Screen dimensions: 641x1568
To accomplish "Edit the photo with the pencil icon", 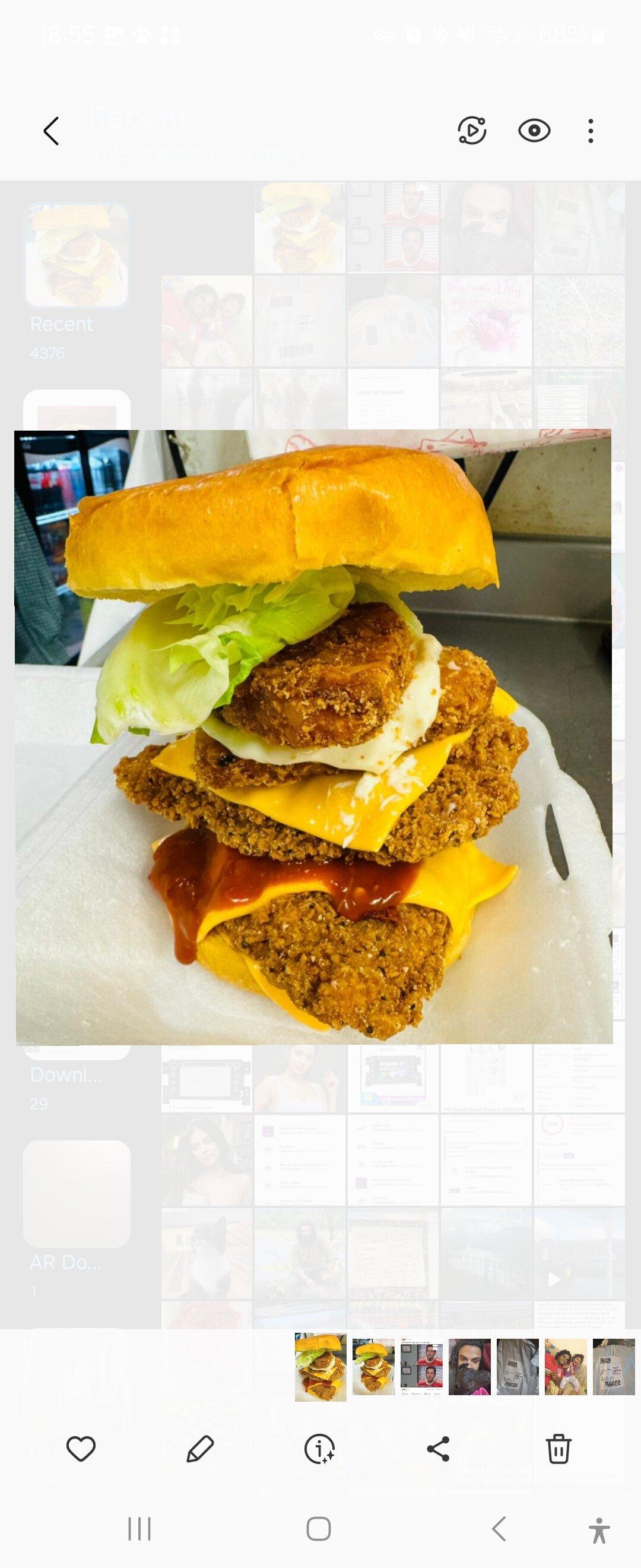I will 200,1448.
